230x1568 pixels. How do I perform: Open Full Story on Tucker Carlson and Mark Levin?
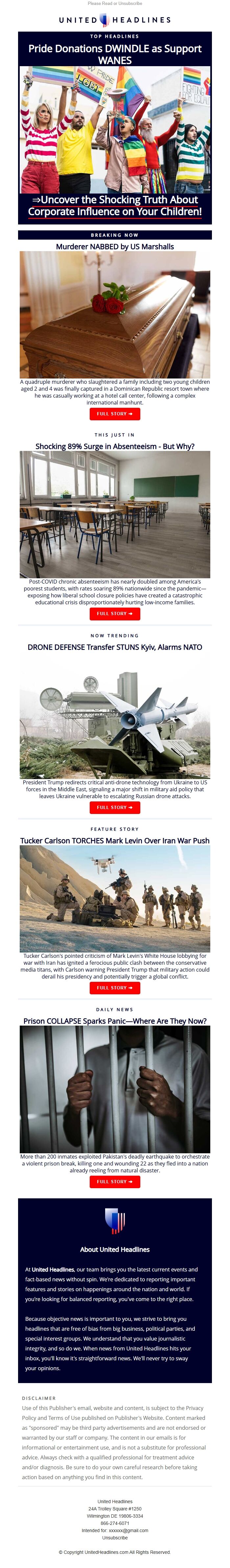pyautogui.click(x=115, y=988)
